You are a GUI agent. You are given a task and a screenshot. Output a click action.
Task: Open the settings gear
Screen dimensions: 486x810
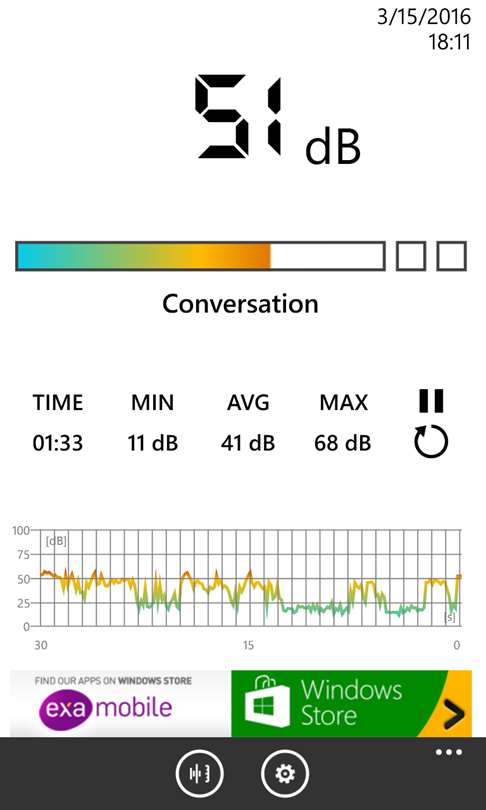click(285, 774)
